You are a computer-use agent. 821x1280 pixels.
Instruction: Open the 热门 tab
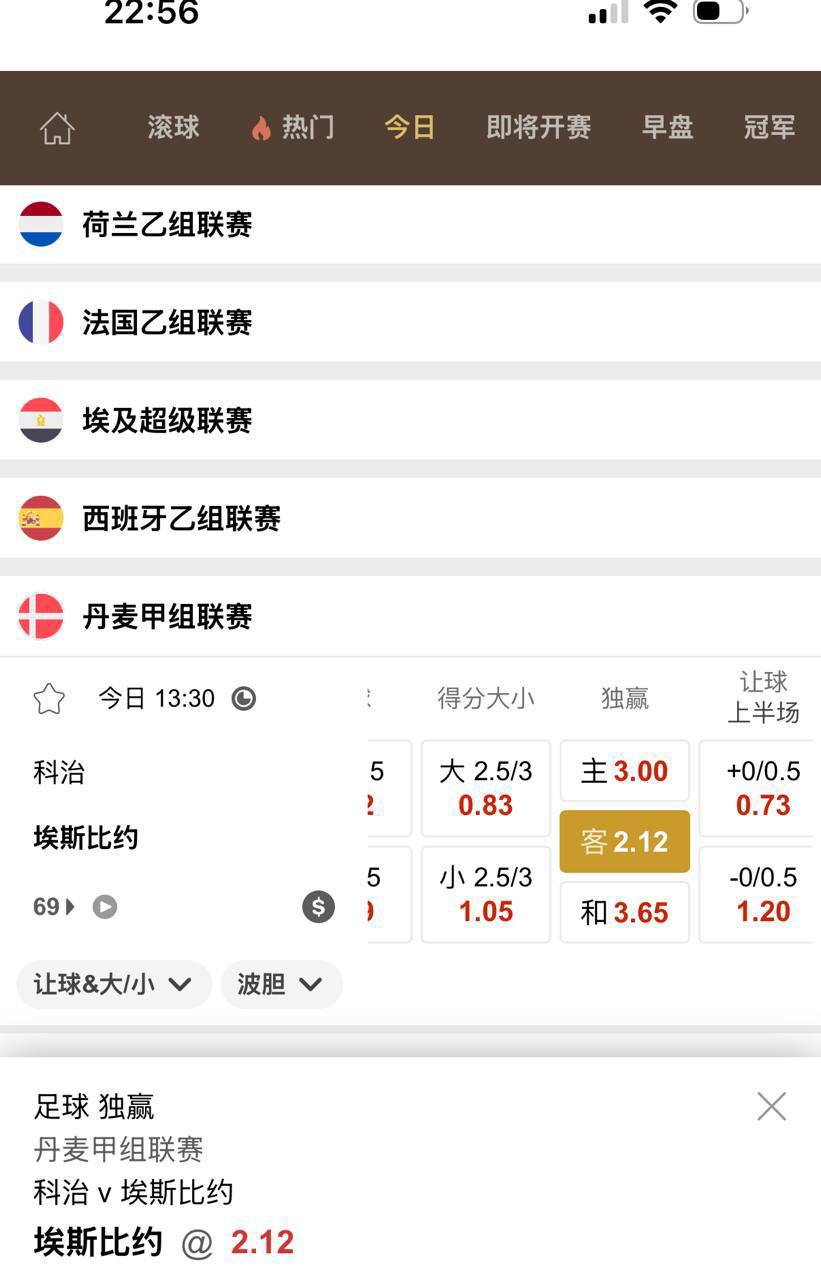(292, 127)
